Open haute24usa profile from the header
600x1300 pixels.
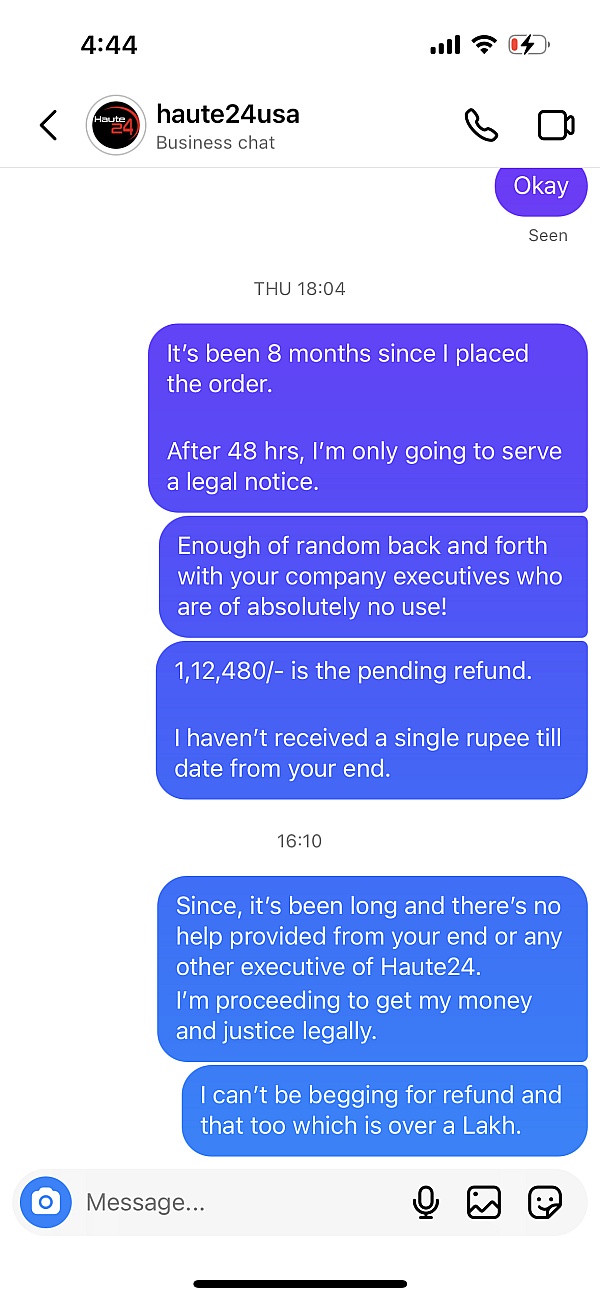point(193,126)
